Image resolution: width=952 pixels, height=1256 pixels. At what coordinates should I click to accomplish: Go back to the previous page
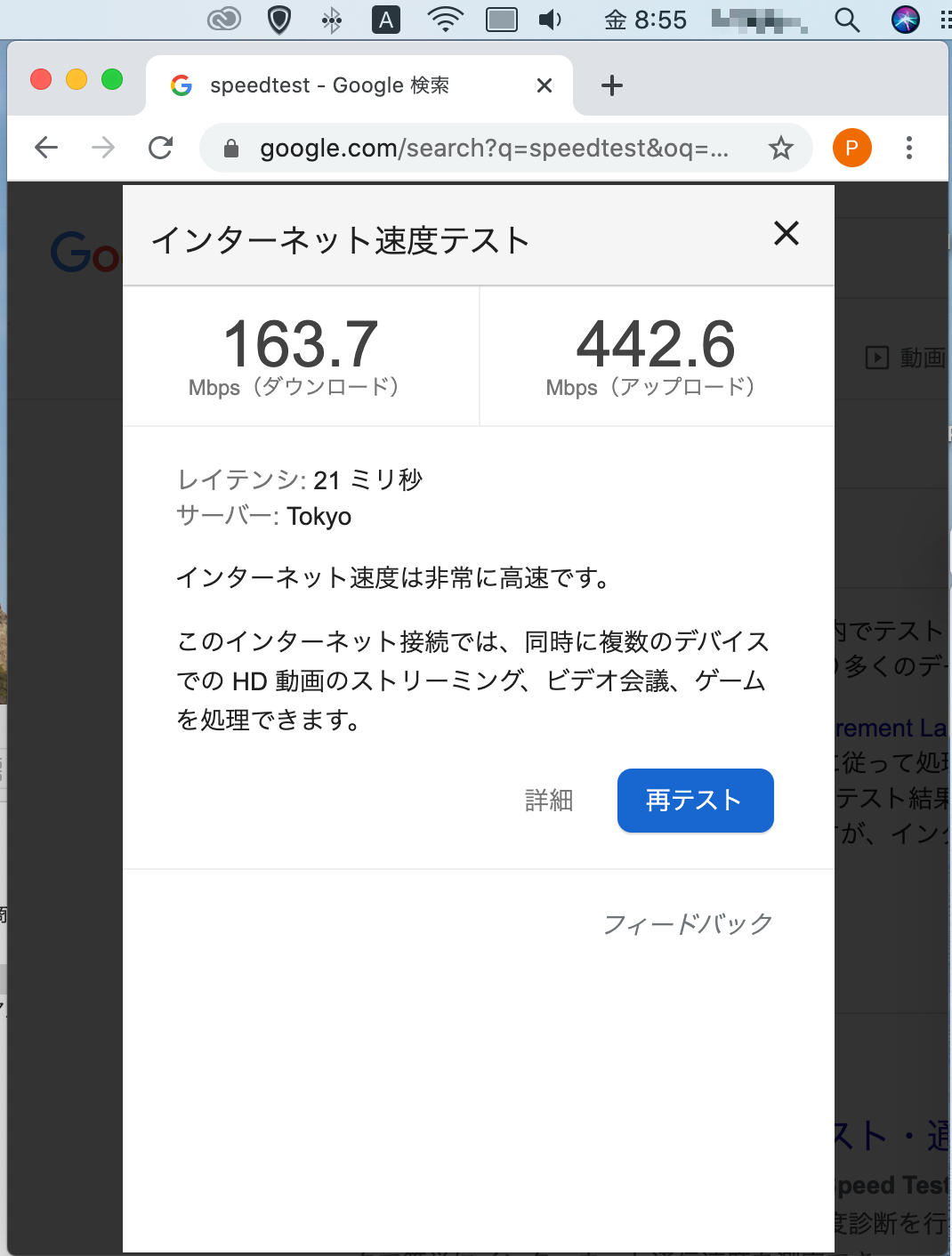46,148
